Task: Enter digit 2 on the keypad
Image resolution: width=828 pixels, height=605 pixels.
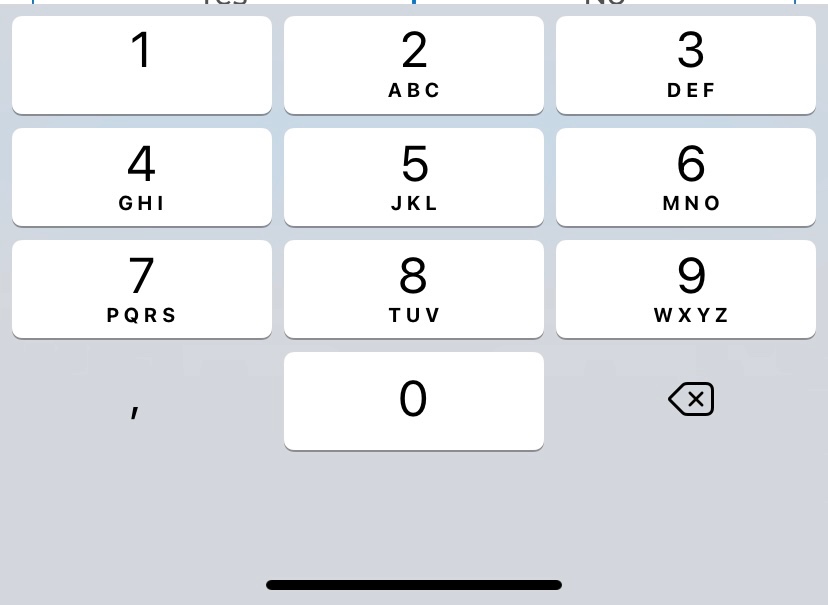Action: click(x=414, y=64)
